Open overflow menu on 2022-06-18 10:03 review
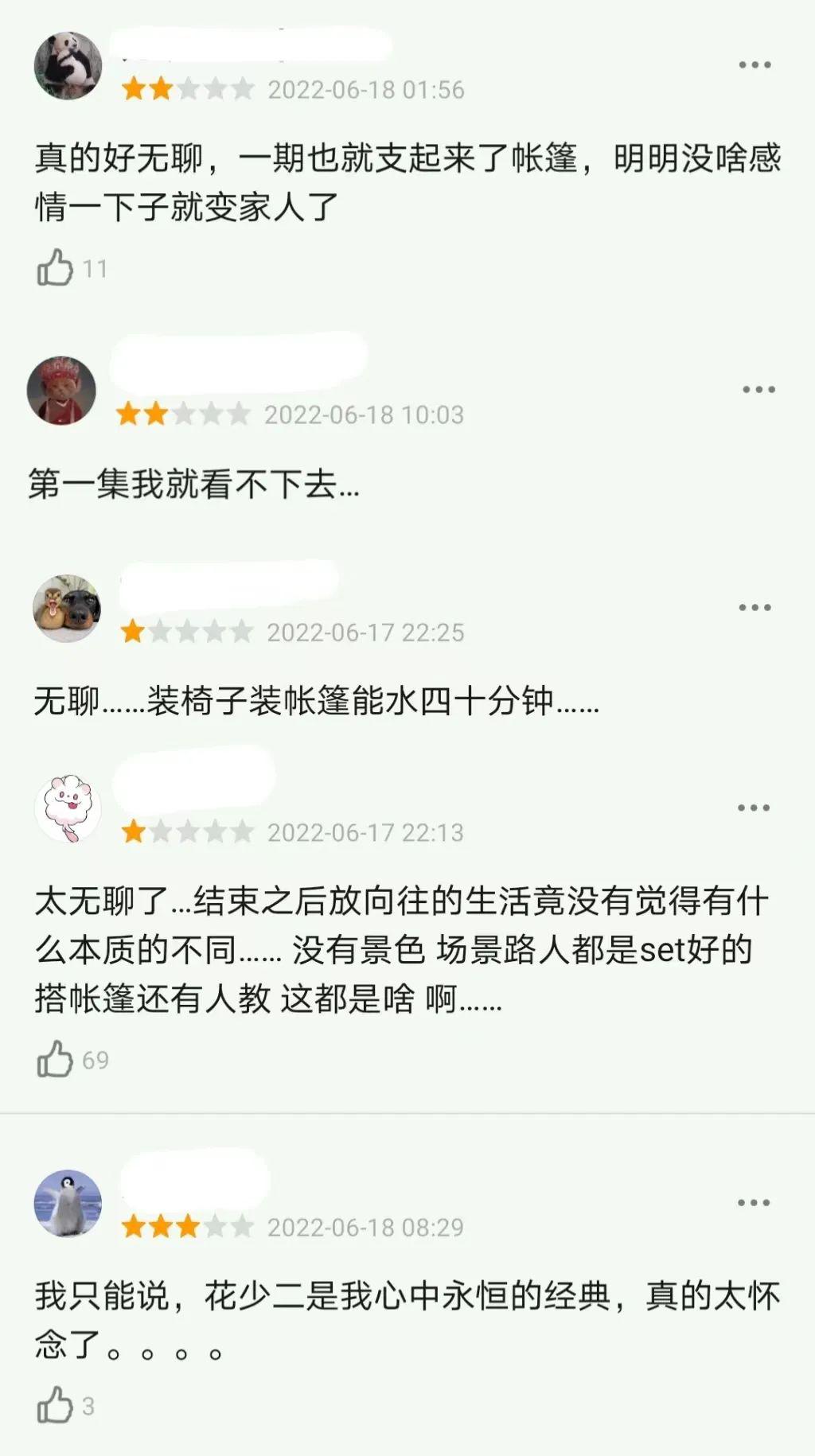Viewport: 815px width, 1456px height. tap(758, 389)
